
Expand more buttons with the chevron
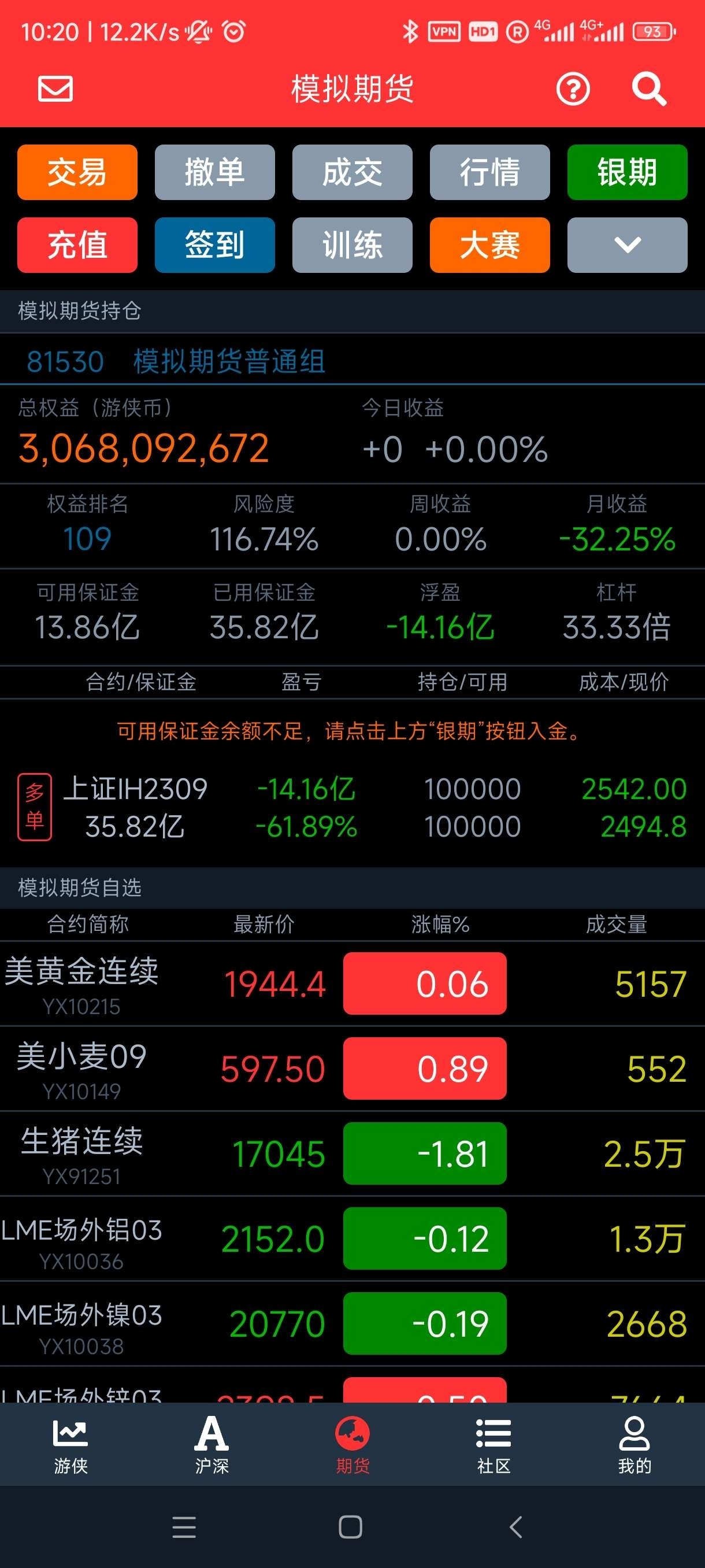click(627, 245)
